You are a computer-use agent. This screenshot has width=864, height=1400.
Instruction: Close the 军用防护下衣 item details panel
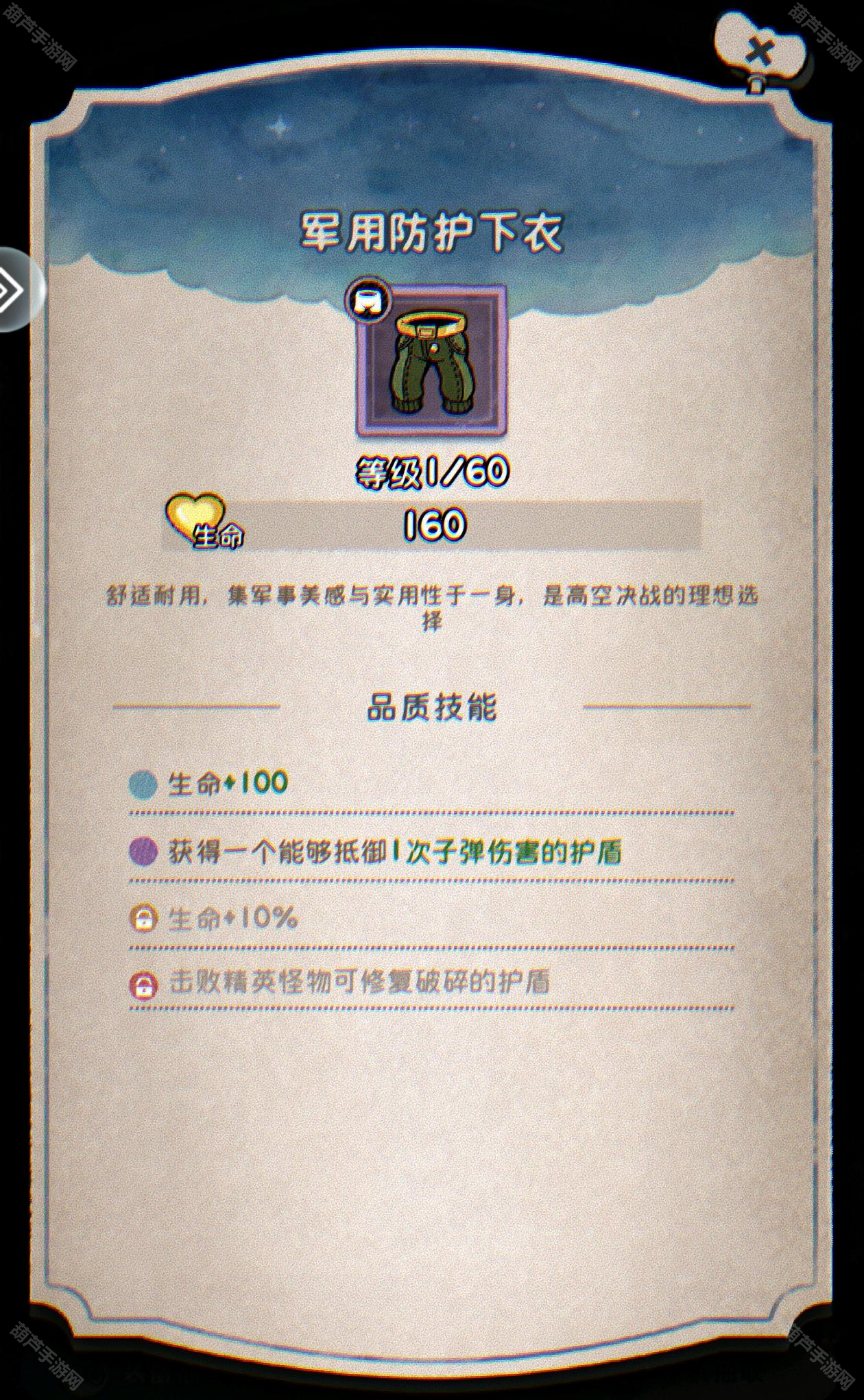pyautogui.click(x=760, y=51)
